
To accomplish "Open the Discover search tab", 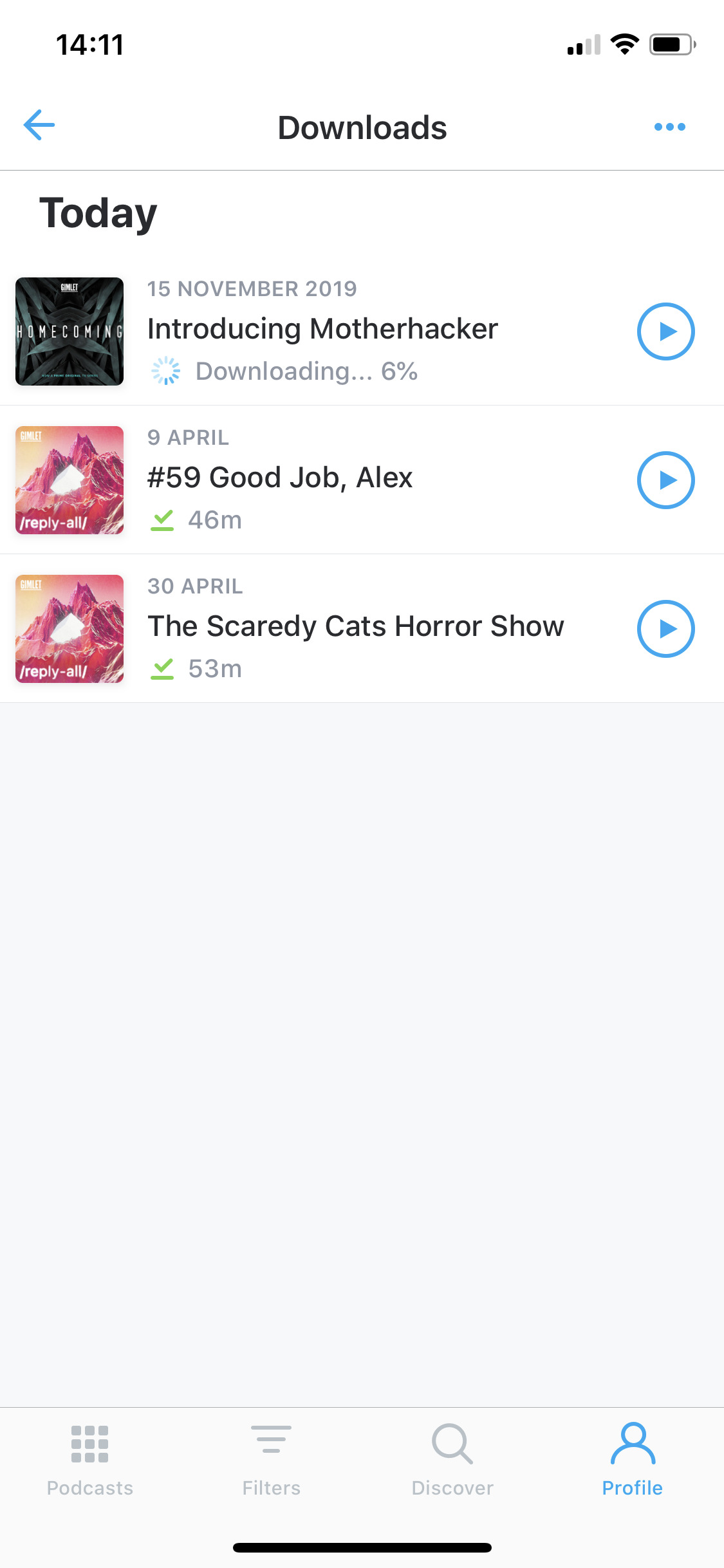I will [452, 1468].
